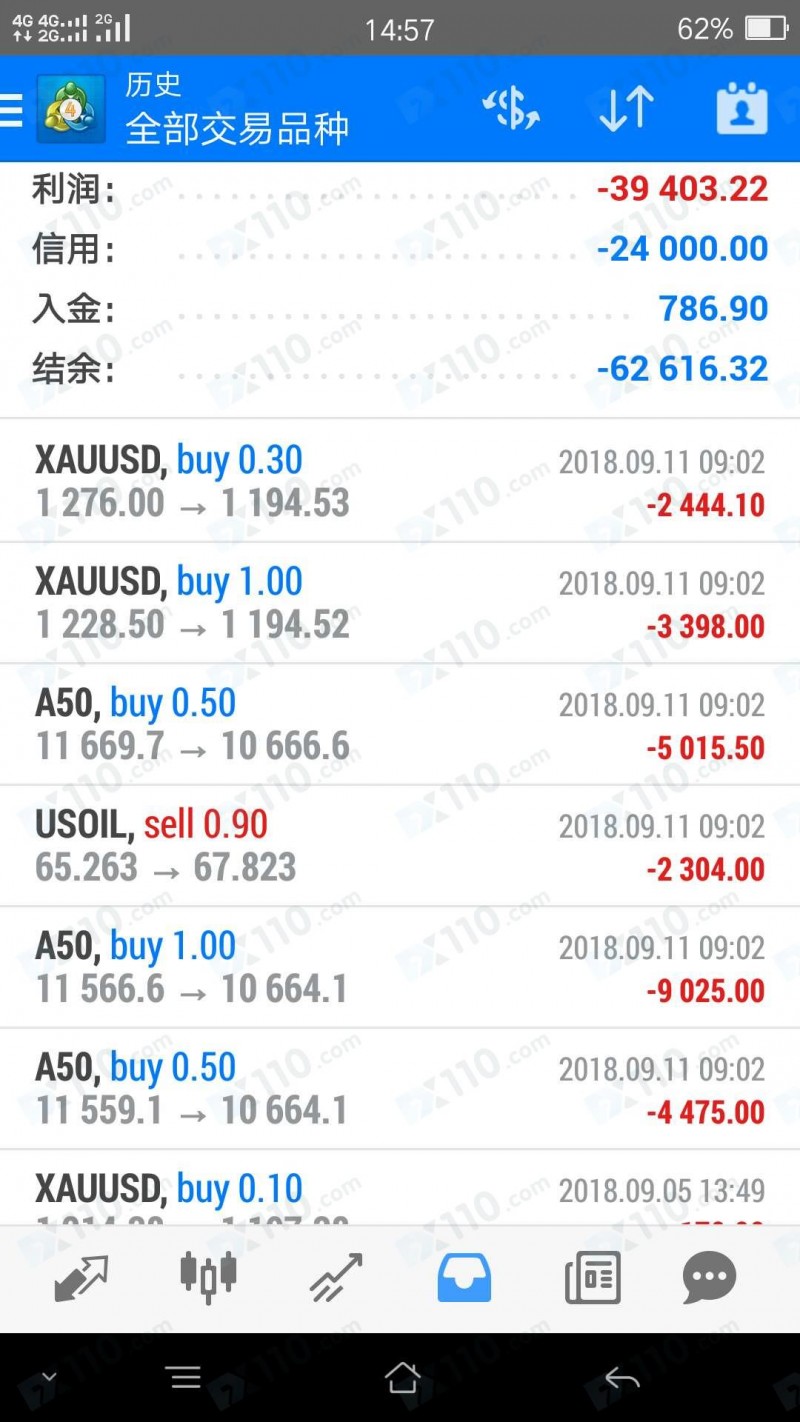Image resolution: width=800 pixels, height=1422 pixels.
Task: Collapse navigation bar with down chevron
Action: click(48, 1376)
